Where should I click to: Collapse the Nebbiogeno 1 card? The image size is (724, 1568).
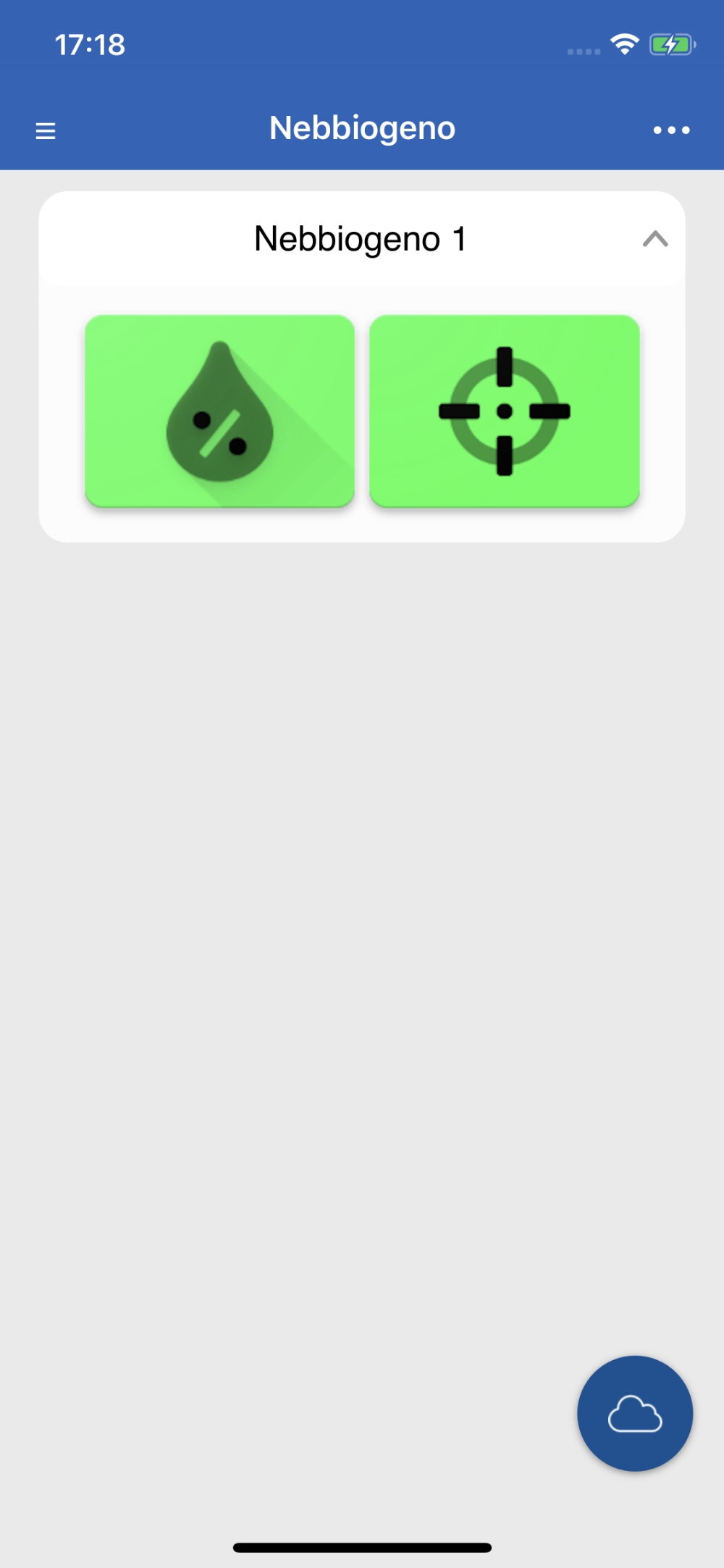[654, 239]
